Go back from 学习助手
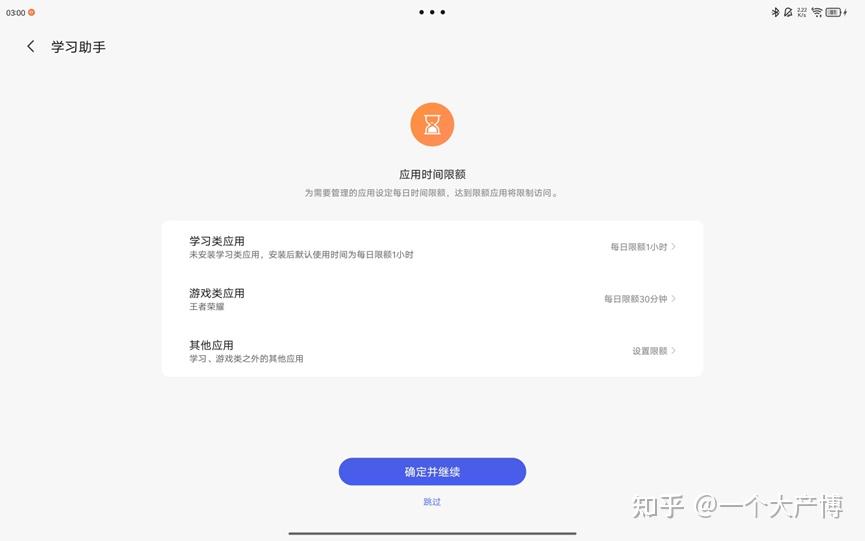 pos(31,47)
